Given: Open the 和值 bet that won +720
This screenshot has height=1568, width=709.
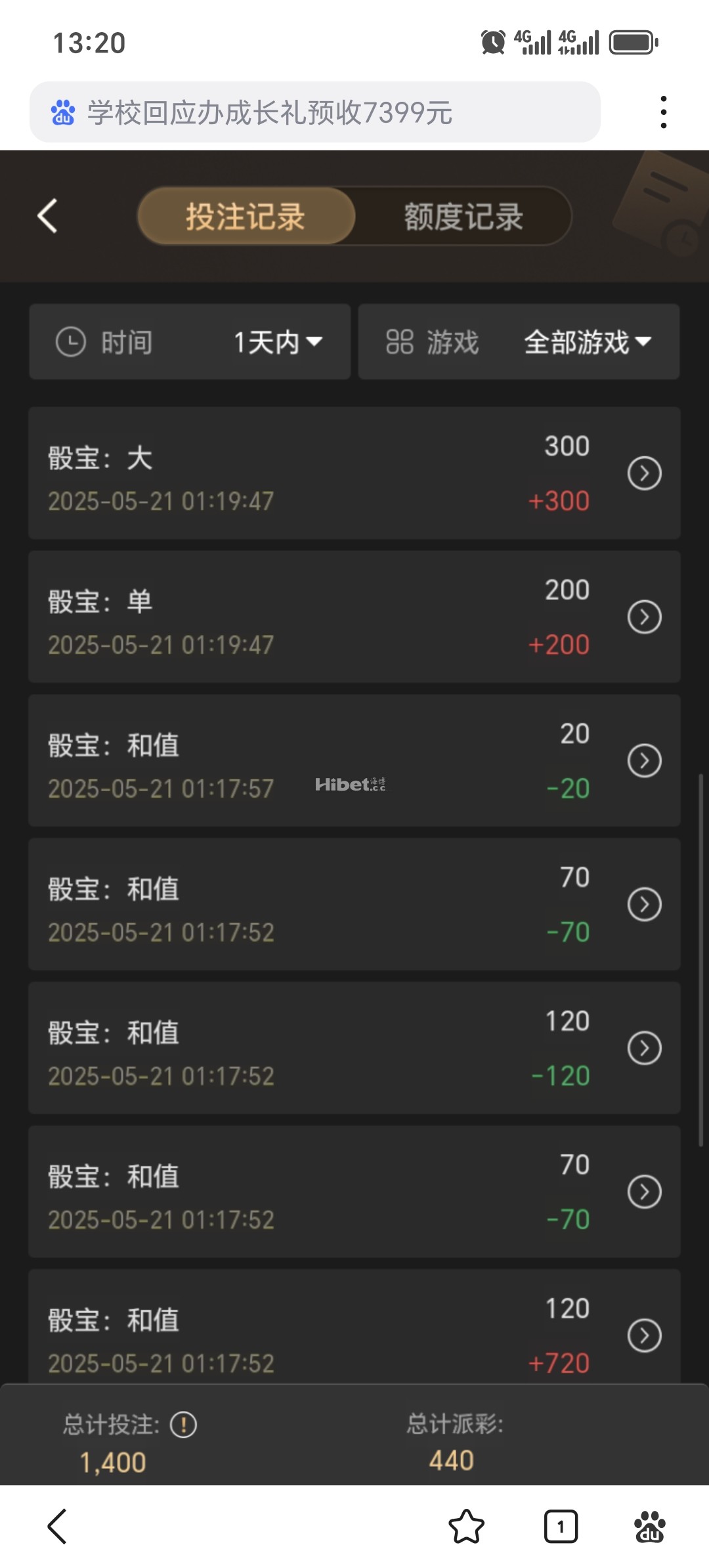Looking at the screenshot, I should 644,1336.
